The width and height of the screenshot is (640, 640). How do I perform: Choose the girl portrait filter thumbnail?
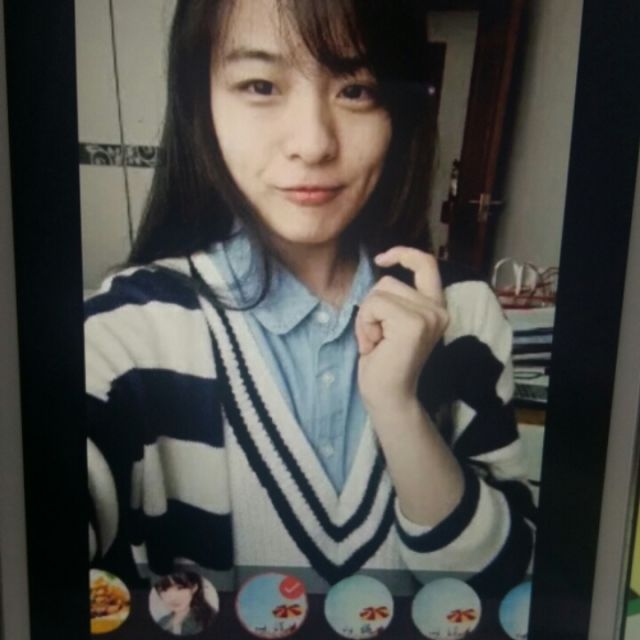point(183,602)
